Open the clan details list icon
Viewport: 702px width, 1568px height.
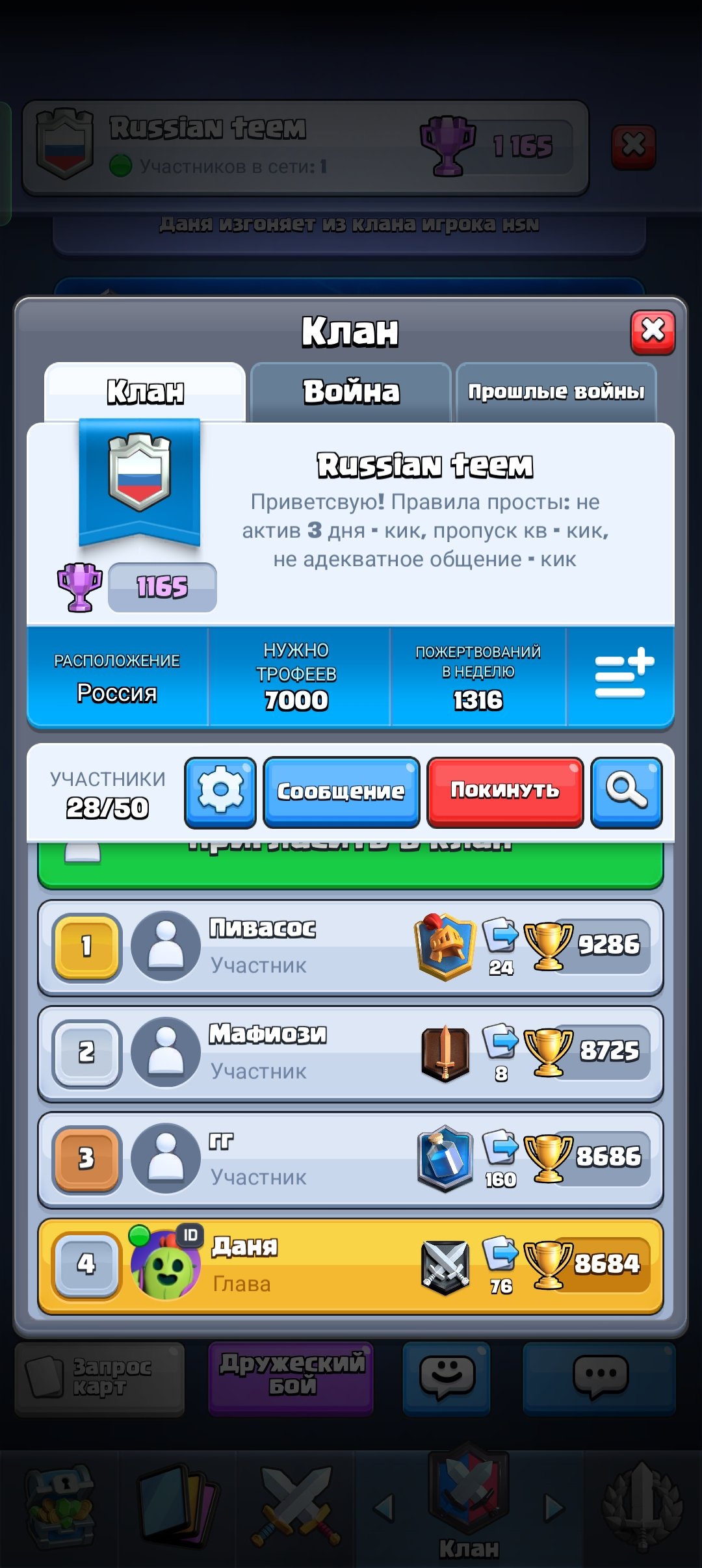click(621, 675)
